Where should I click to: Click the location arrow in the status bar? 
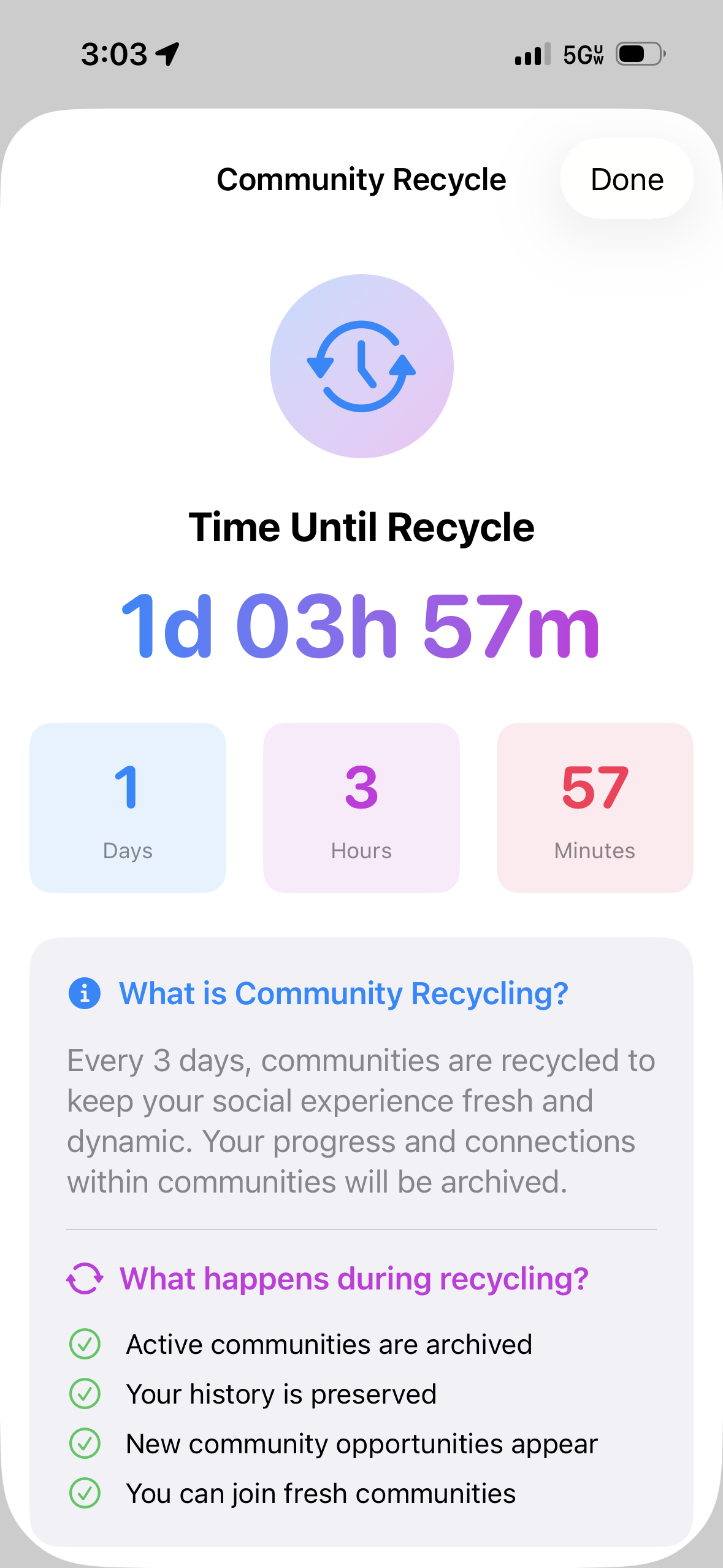(x=166, y=53)
